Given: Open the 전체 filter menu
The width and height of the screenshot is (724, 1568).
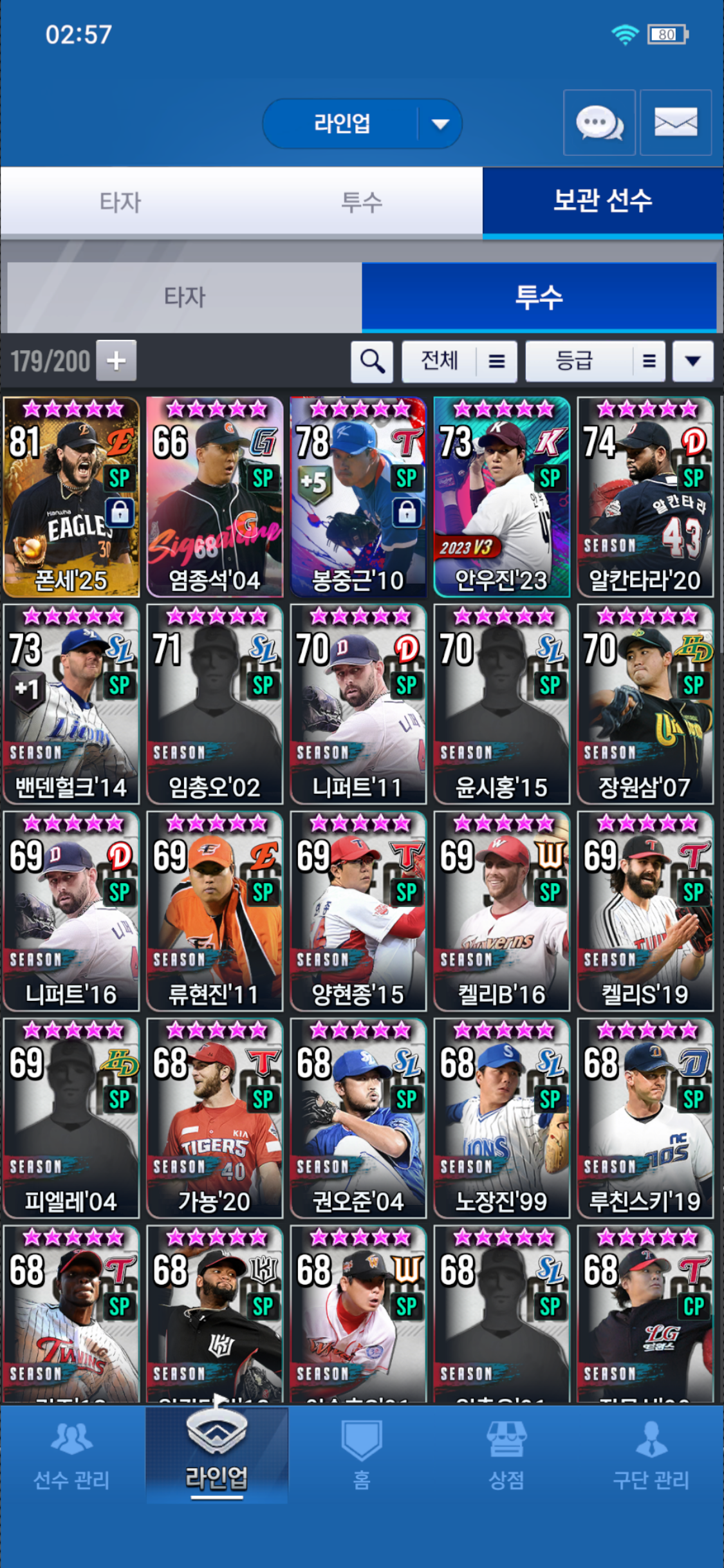Looking at the screenshot, I should (x=459, y=361).
